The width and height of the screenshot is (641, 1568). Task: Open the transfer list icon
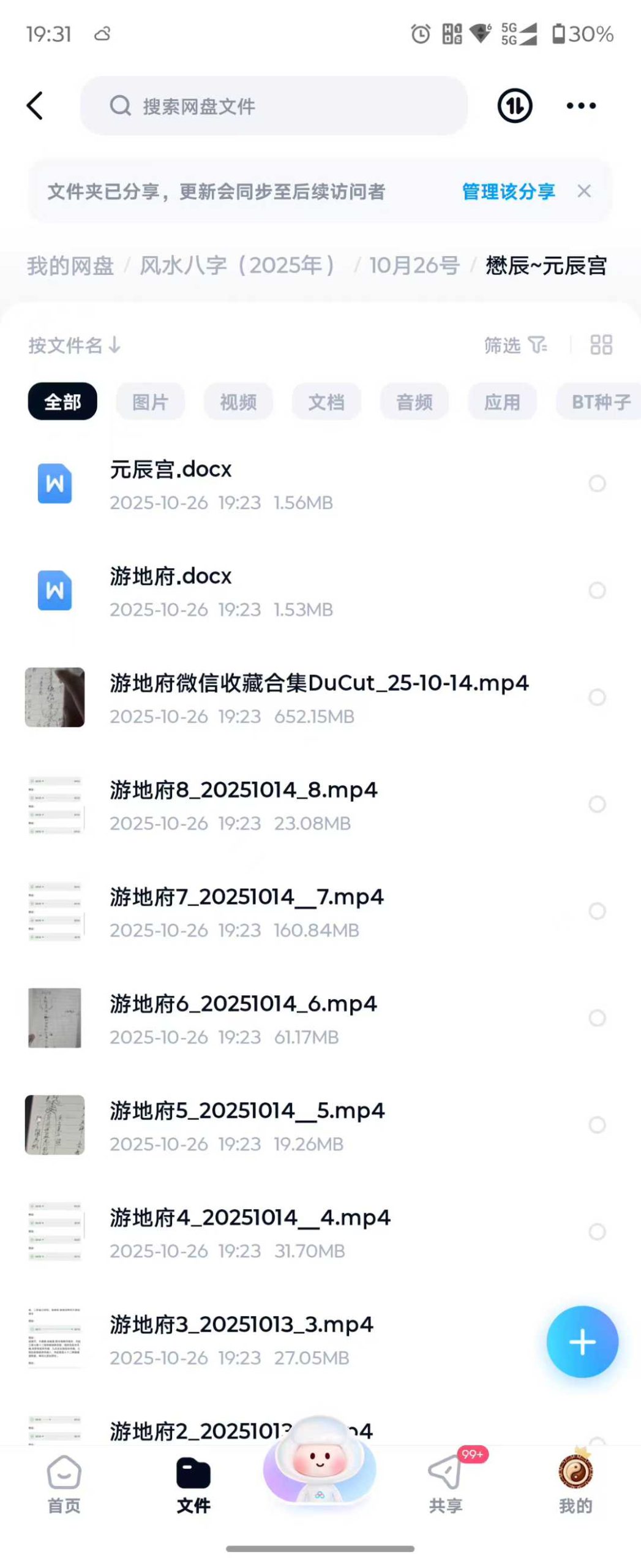click(x=514, y=105)
